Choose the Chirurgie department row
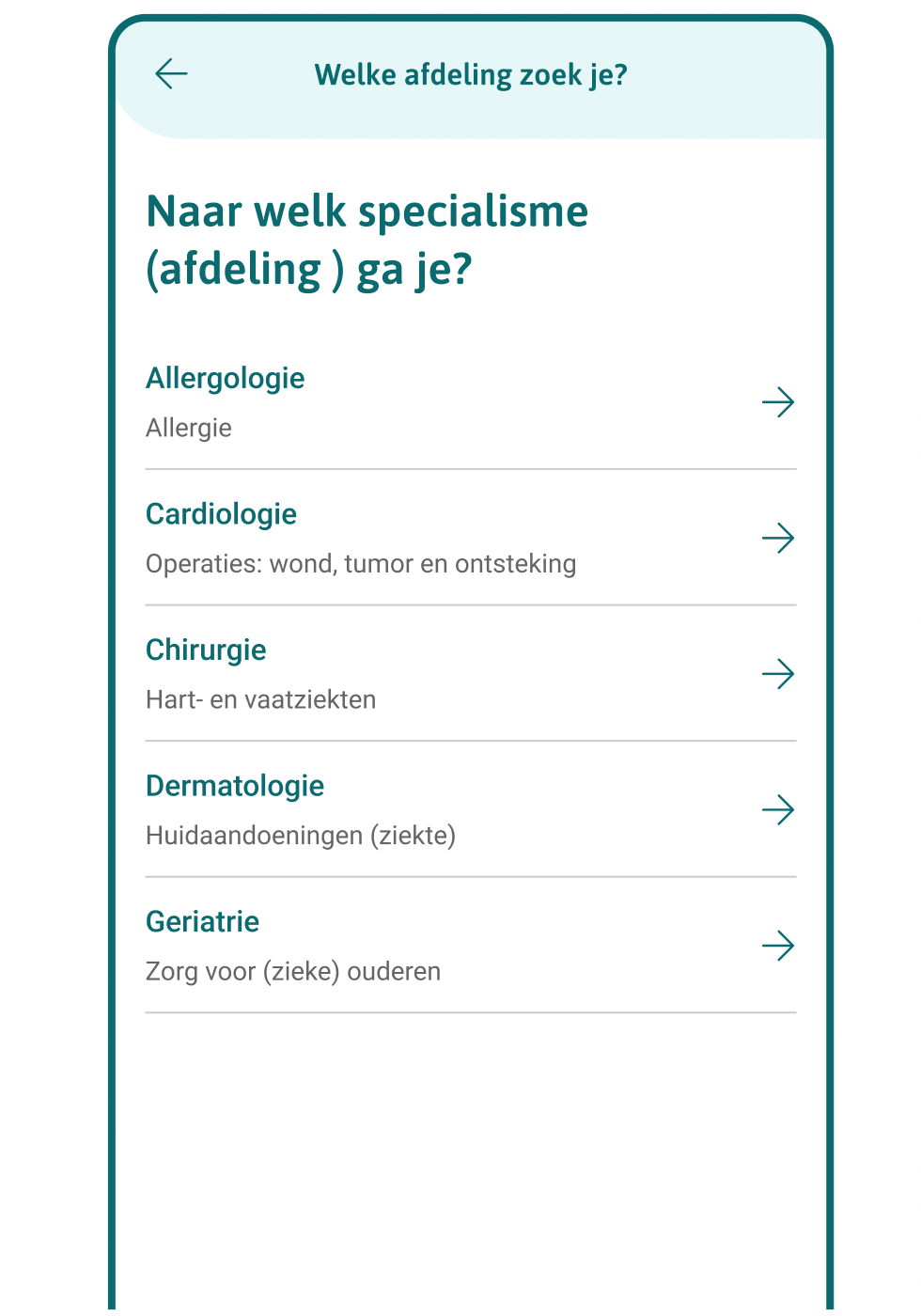Viewport: 921px width, 1316px height. [470, 673]
